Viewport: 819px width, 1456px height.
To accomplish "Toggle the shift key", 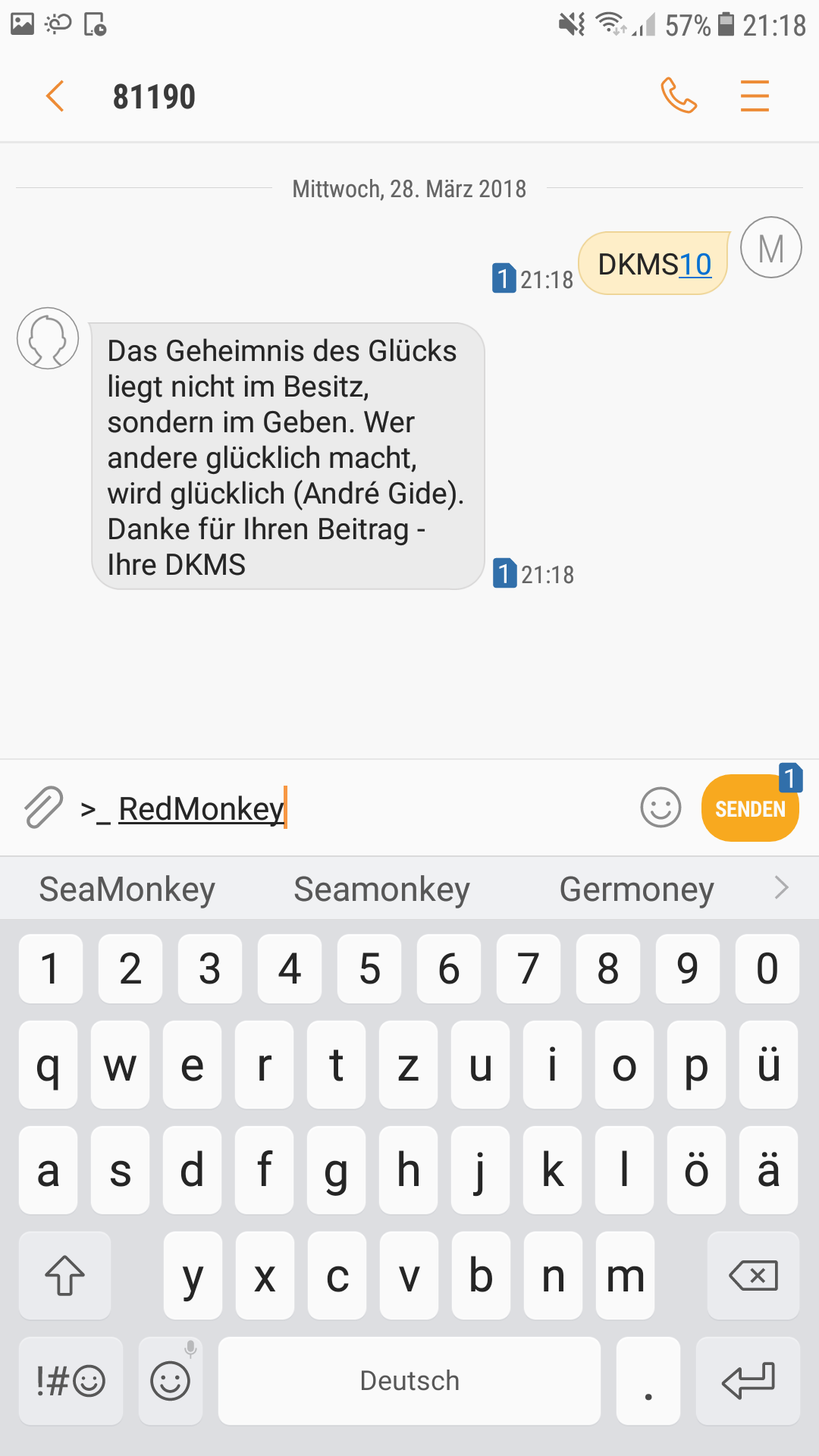I will [64, 1276].
